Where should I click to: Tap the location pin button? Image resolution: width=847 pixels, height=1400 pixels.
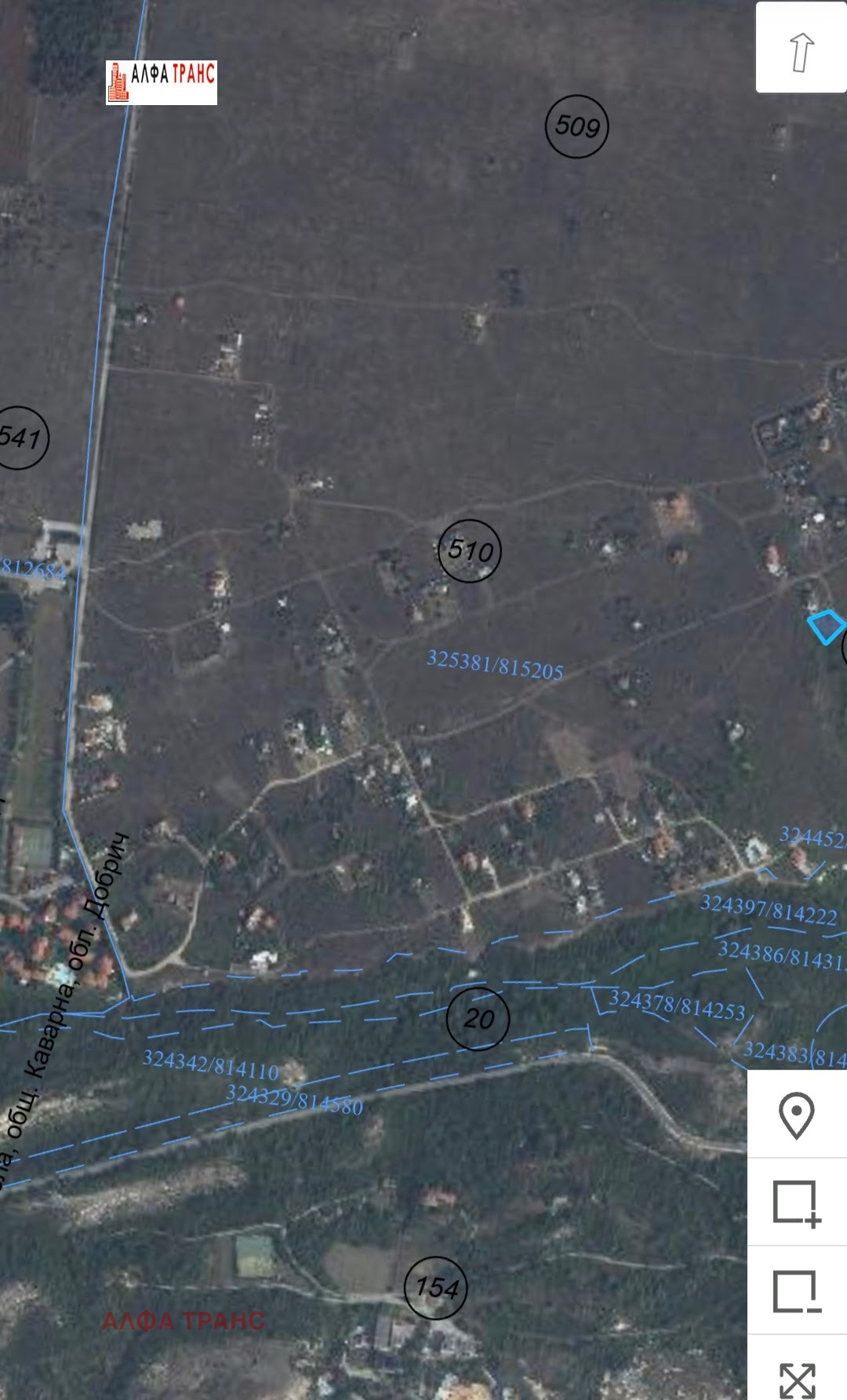[797, 1115]
